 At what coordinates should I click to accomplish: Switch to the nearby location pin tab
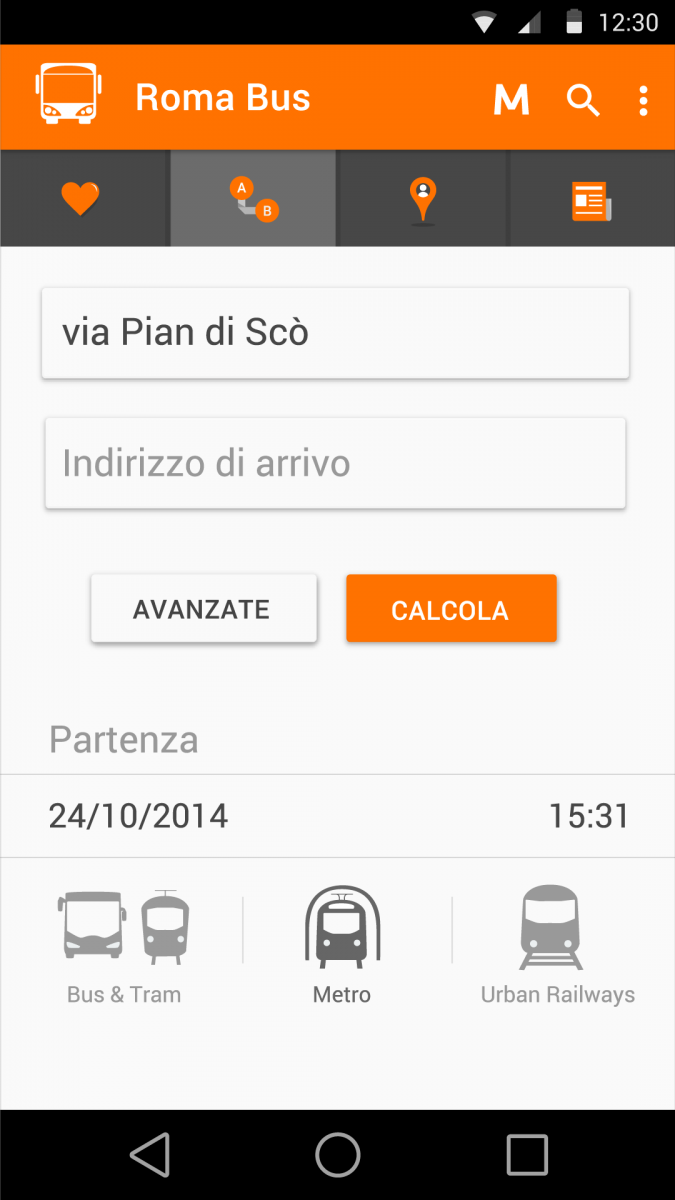pos(423,199)
